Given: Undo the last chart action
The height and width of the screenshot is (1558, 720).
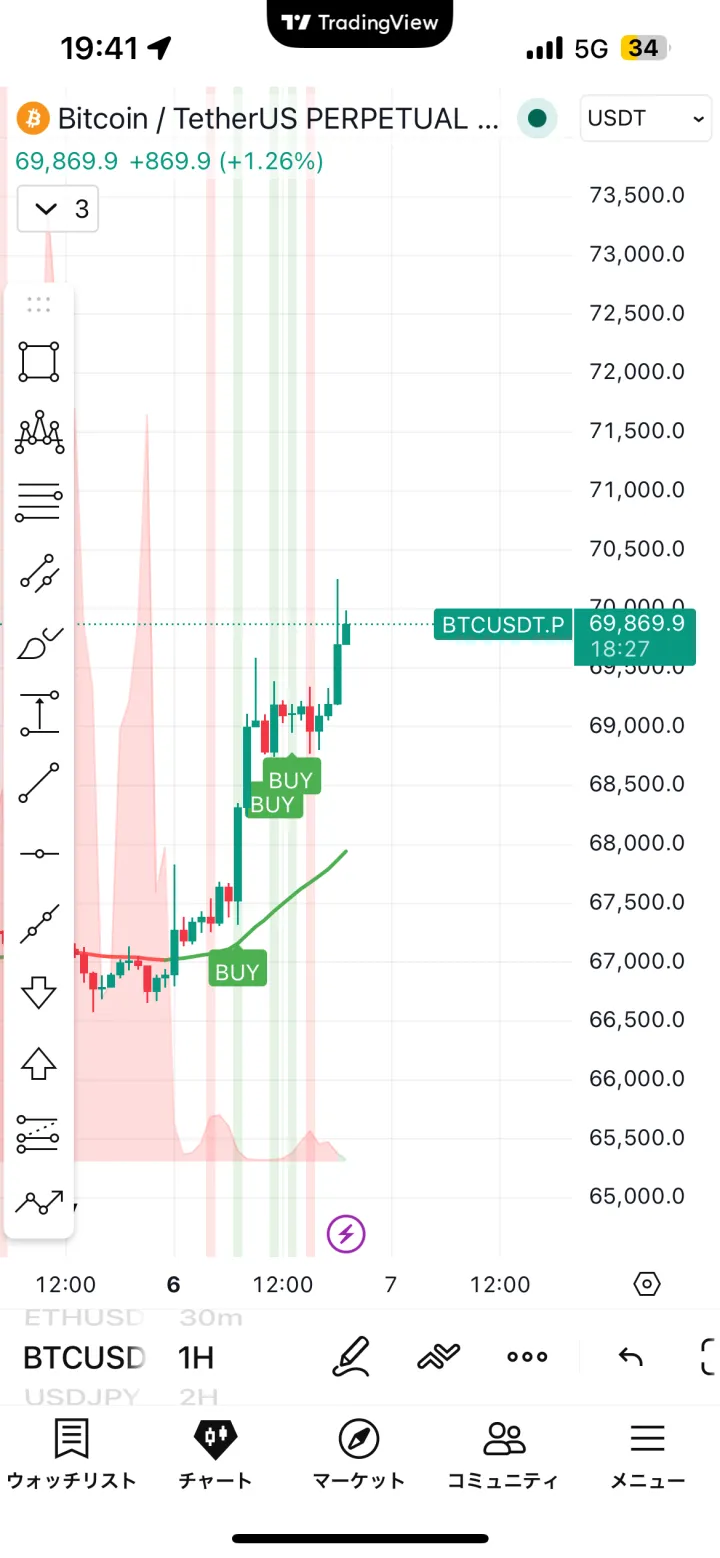Looking at the screenshot, I should [x=630, y=1357].
